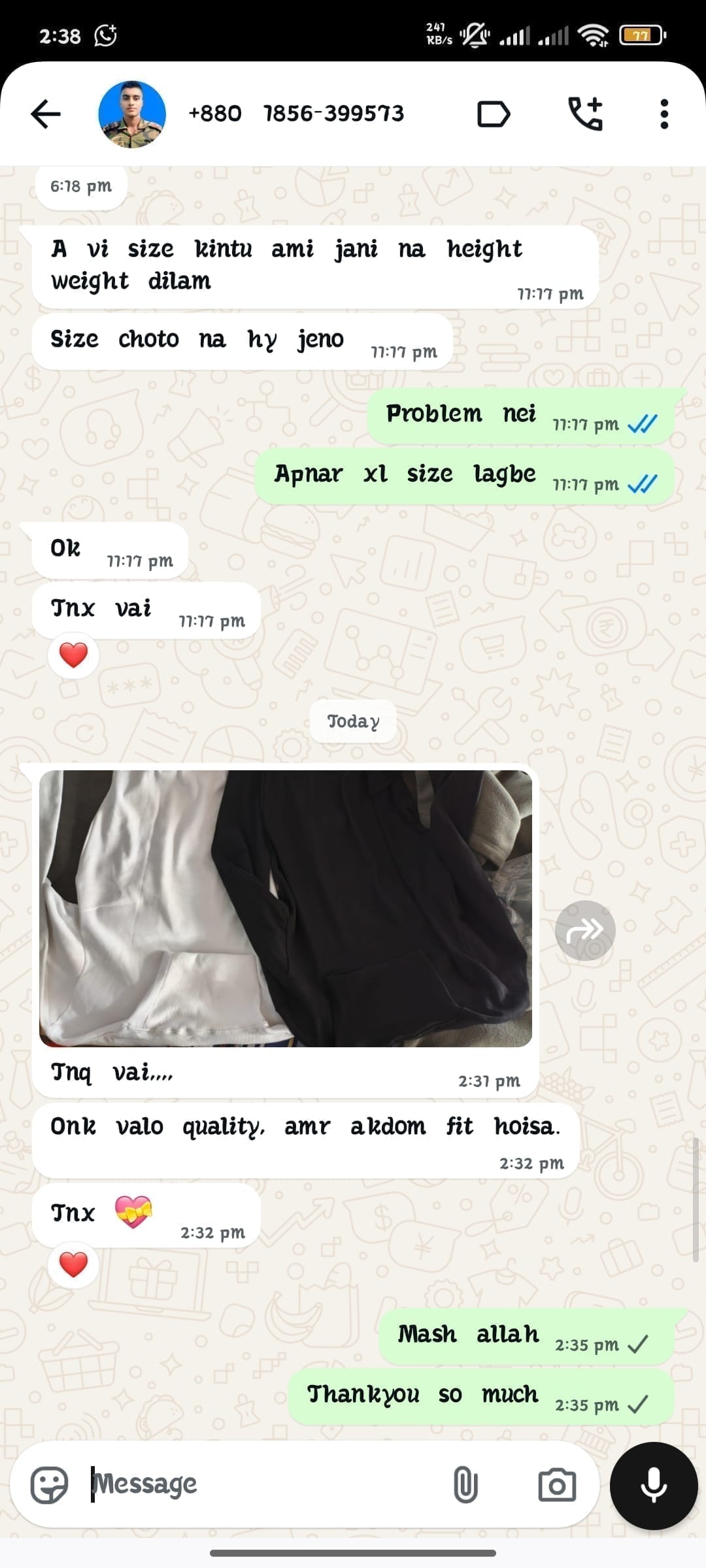Focus the Message text field
The width and height of the screenshot is (706, 1568).
click(x=261, y=1485)
